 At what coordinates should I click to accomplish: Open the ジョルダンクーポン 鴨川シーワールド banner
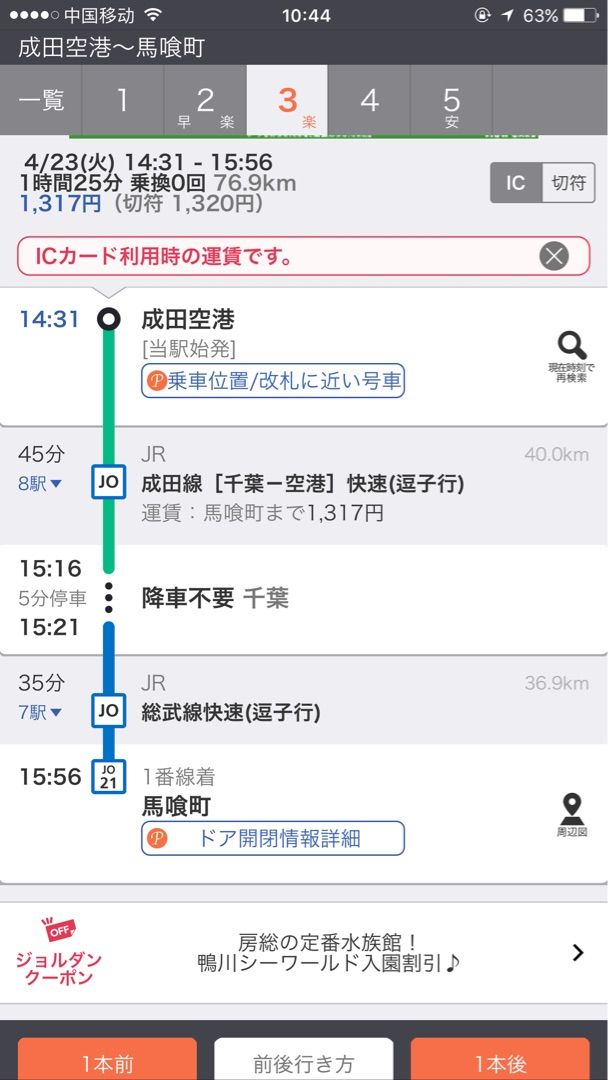(304, 953)
